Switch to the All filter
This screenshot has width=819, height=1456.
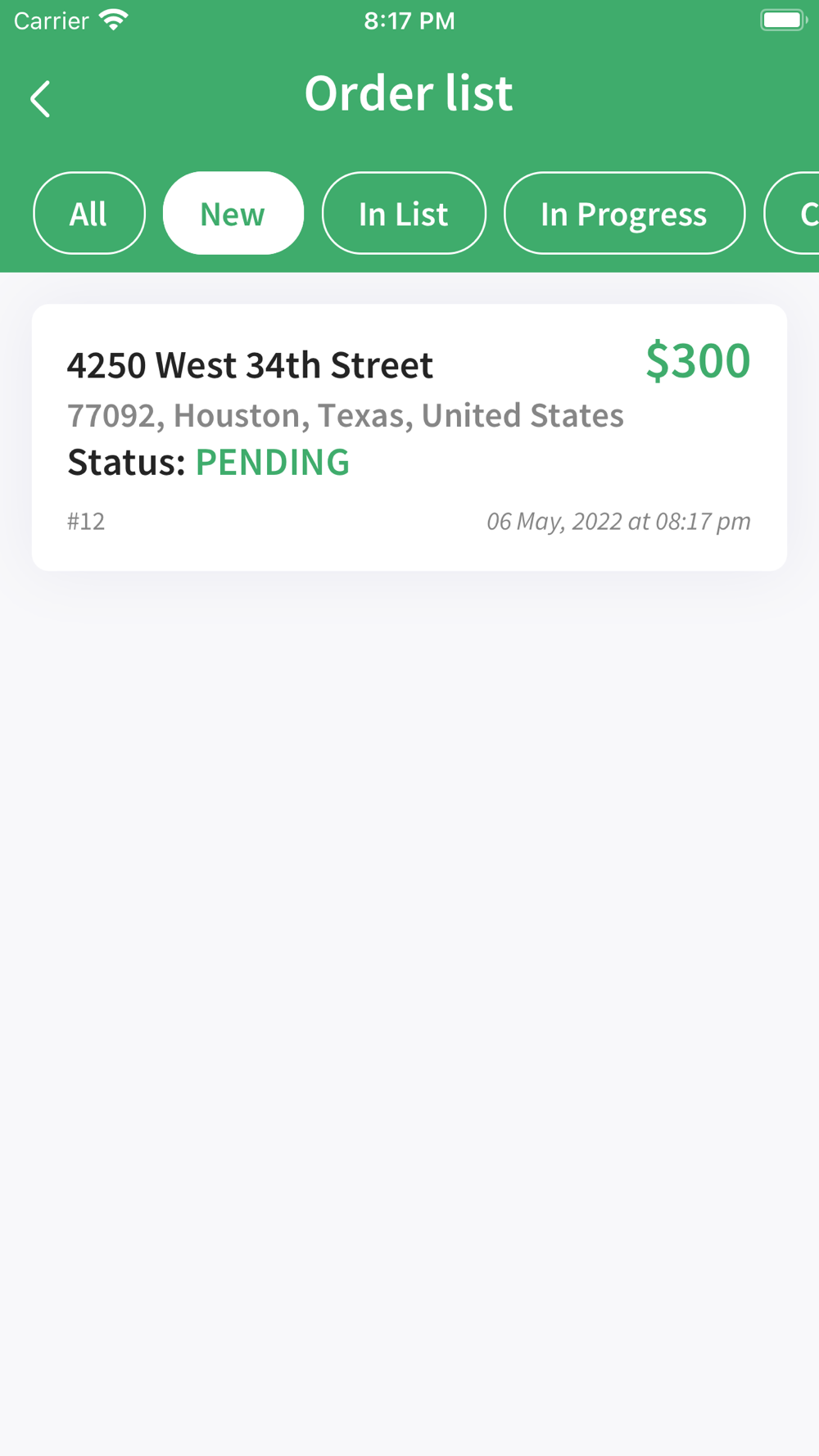click(89, 213)
